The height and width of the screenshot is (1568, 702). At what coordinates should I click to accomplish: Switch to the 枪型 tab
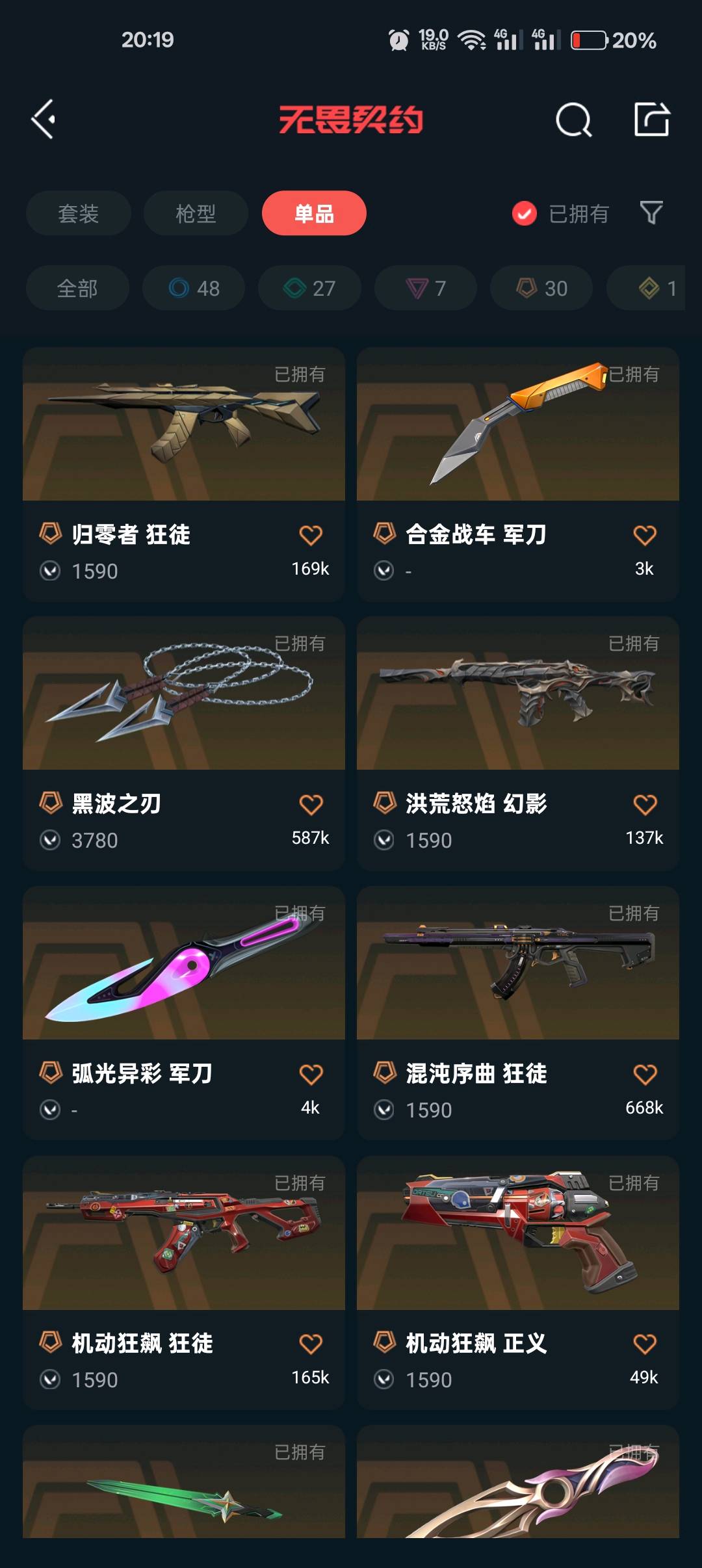(196, 213)
